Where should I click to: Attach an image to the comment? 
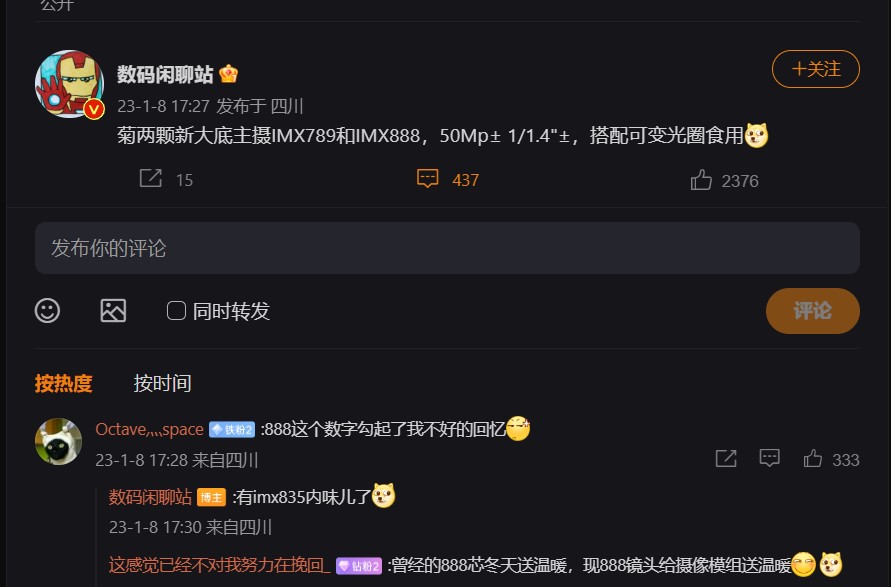click(113, 310)
